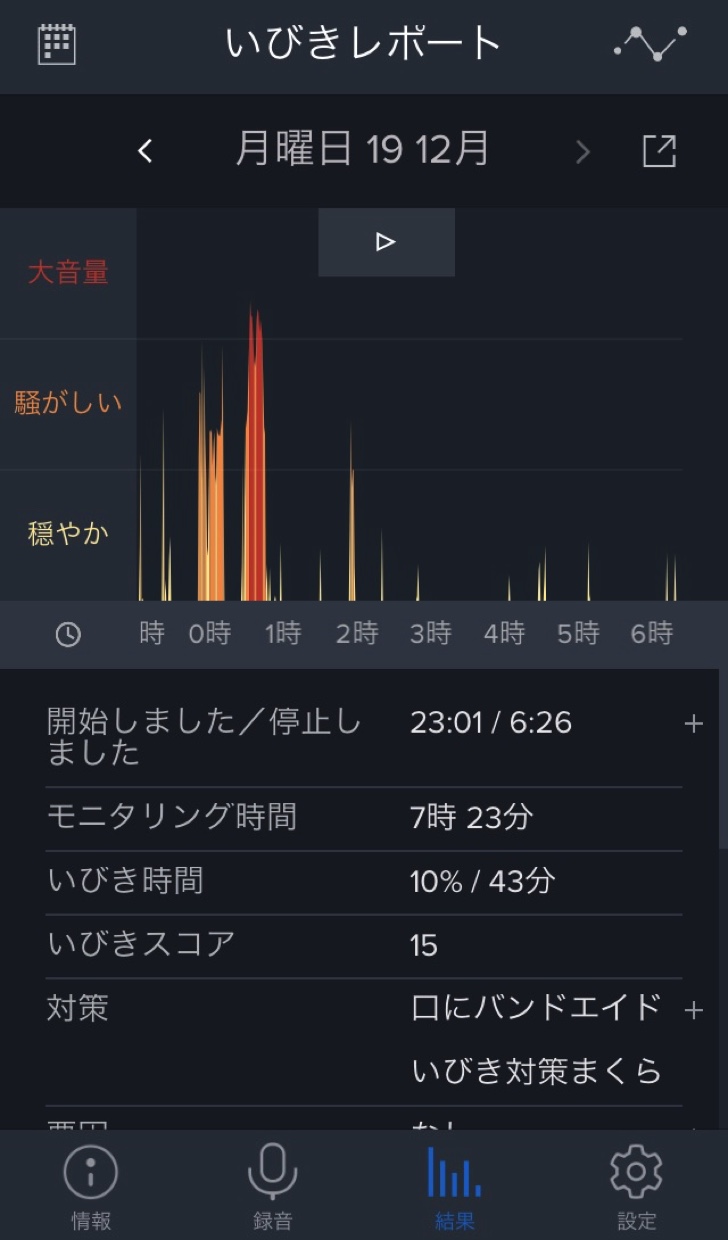Go to the next day's report
This screenshot has height=1240, width=728.
point(583,152)
